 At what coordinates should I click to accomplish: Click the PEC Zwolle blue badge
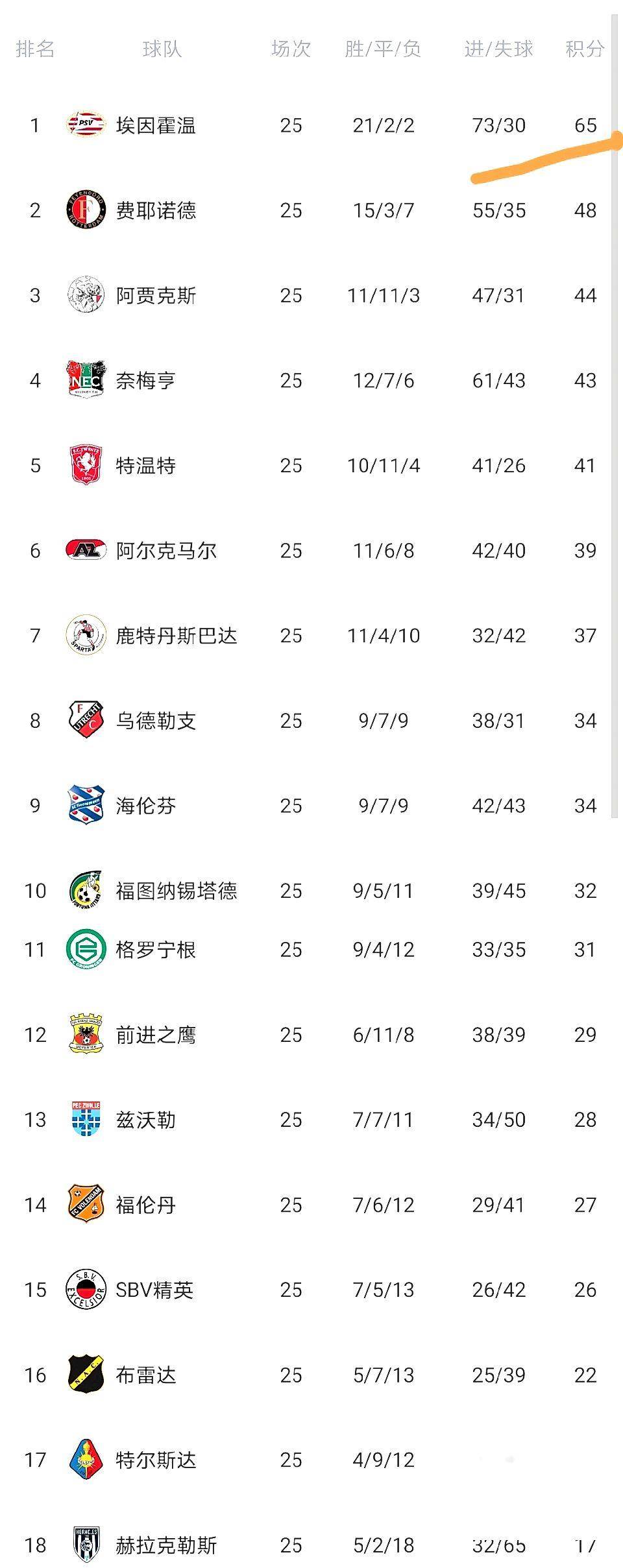pyautogui.click(x=84, y=1119)
